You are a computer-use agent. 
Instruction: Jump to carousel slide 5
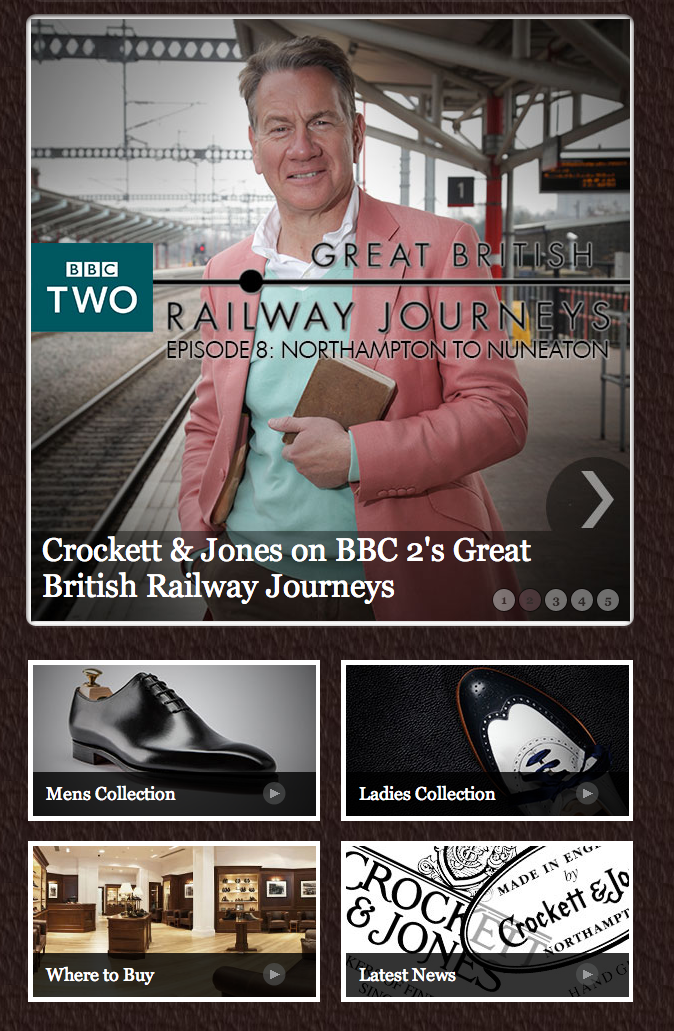click(x=607, y=601)
